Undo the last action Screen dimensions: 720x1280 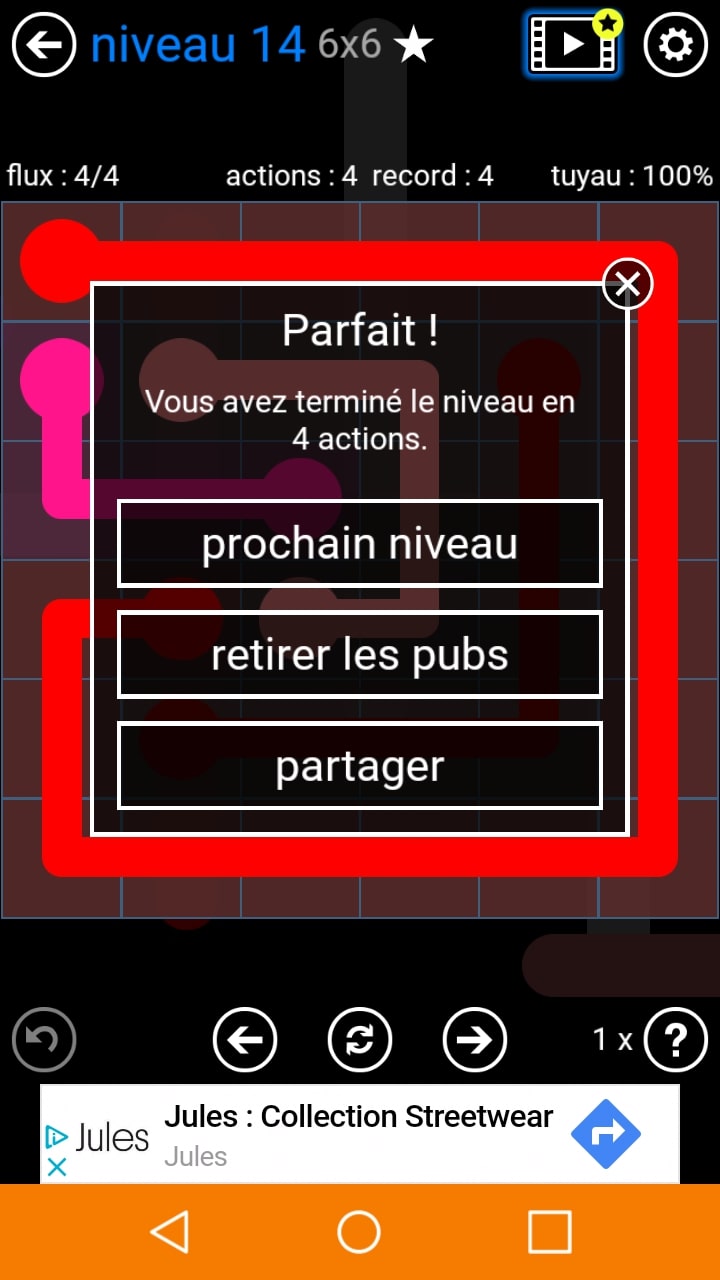tap(44, 1040)
